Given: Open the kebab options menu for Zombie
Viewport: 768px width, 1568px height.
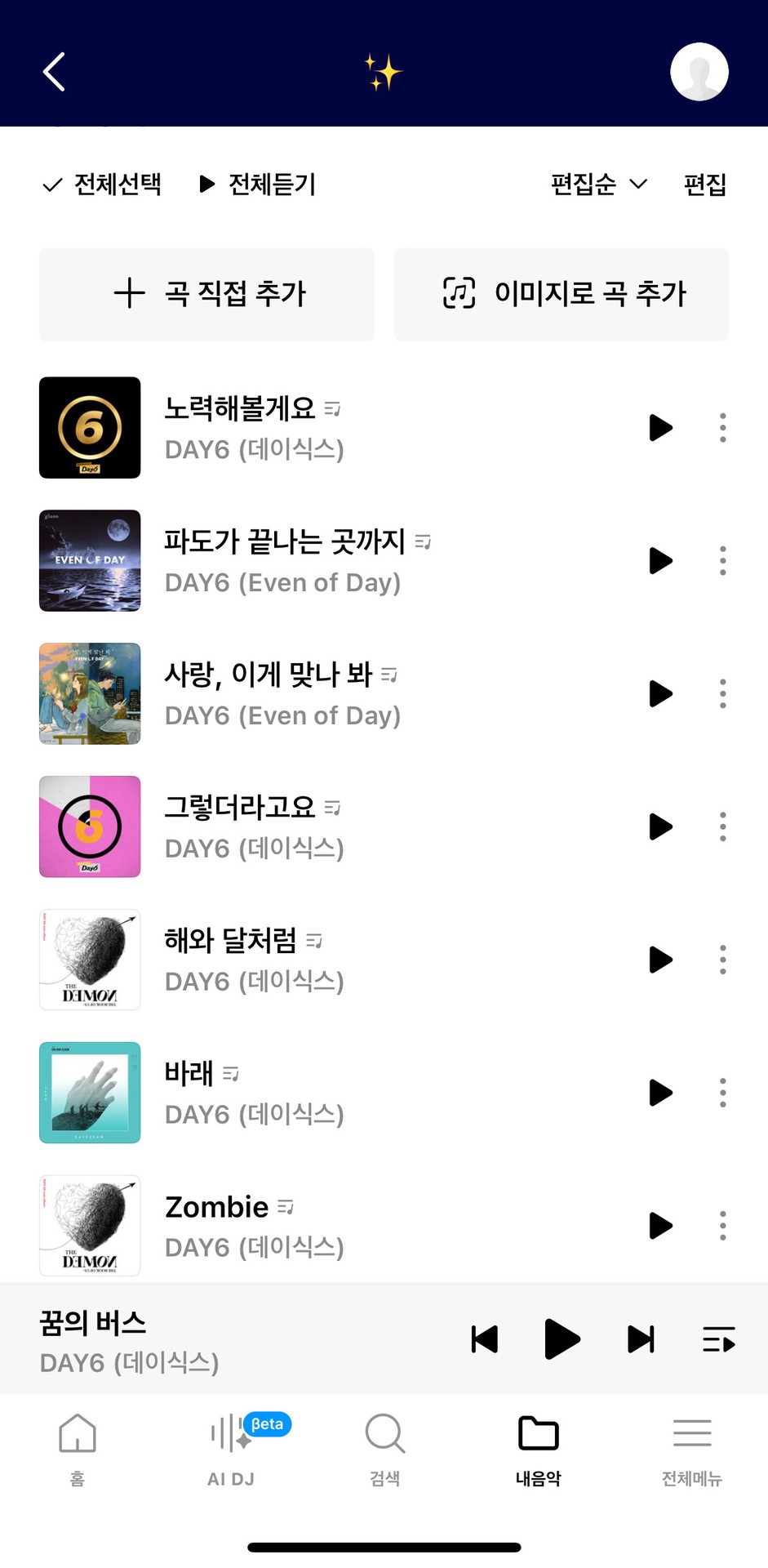Looking at the screenshot, I should click(722, 1225).
